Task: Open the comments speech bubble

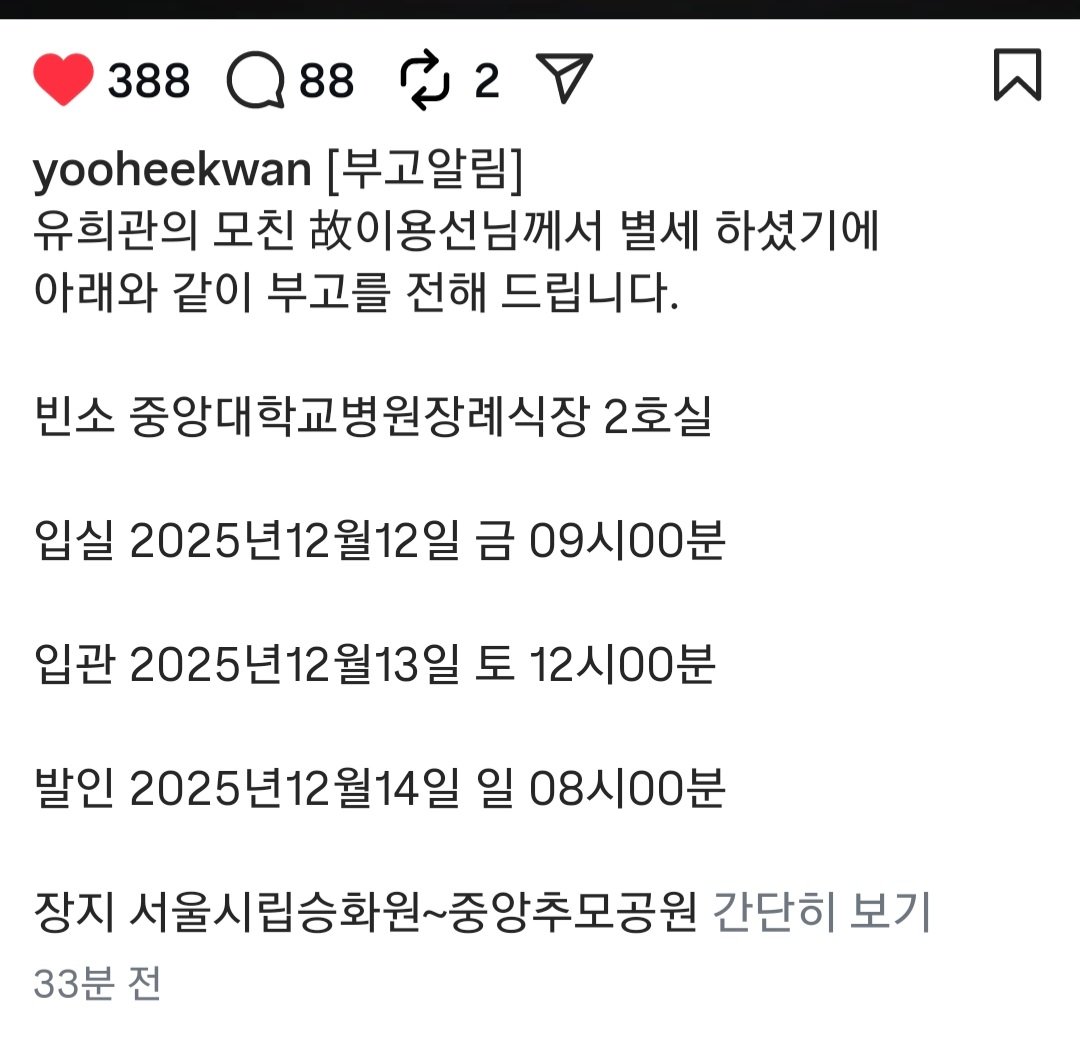Action: (254, 80)
